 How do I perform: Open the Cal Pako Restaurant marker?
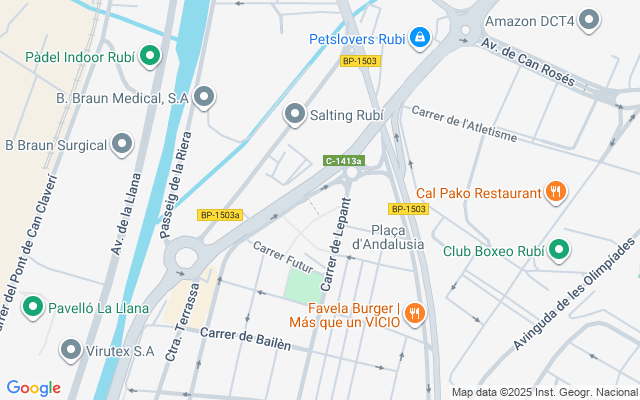tap(556, 192)
